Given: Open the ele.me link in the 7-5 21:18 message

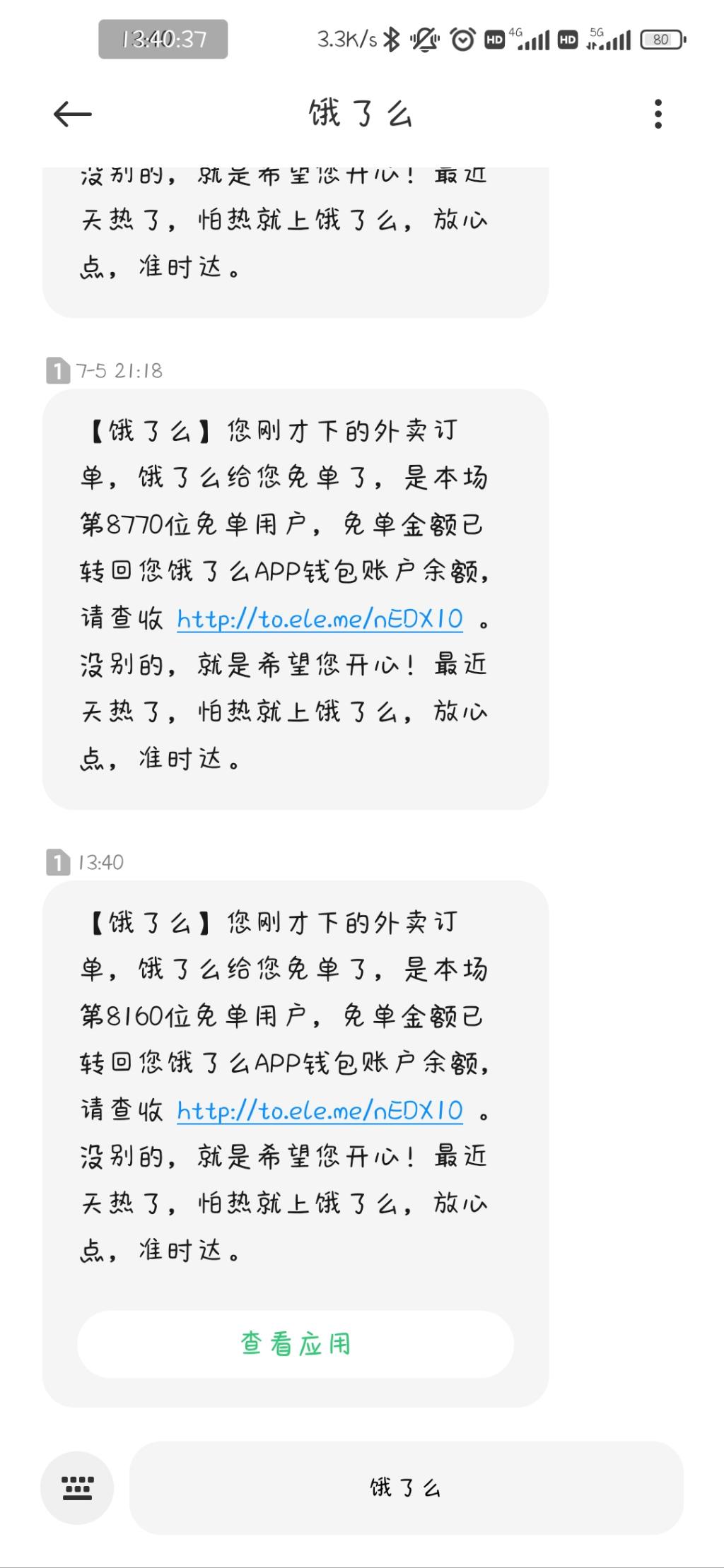Looking at the screenshot, I should tap(320, 619).
